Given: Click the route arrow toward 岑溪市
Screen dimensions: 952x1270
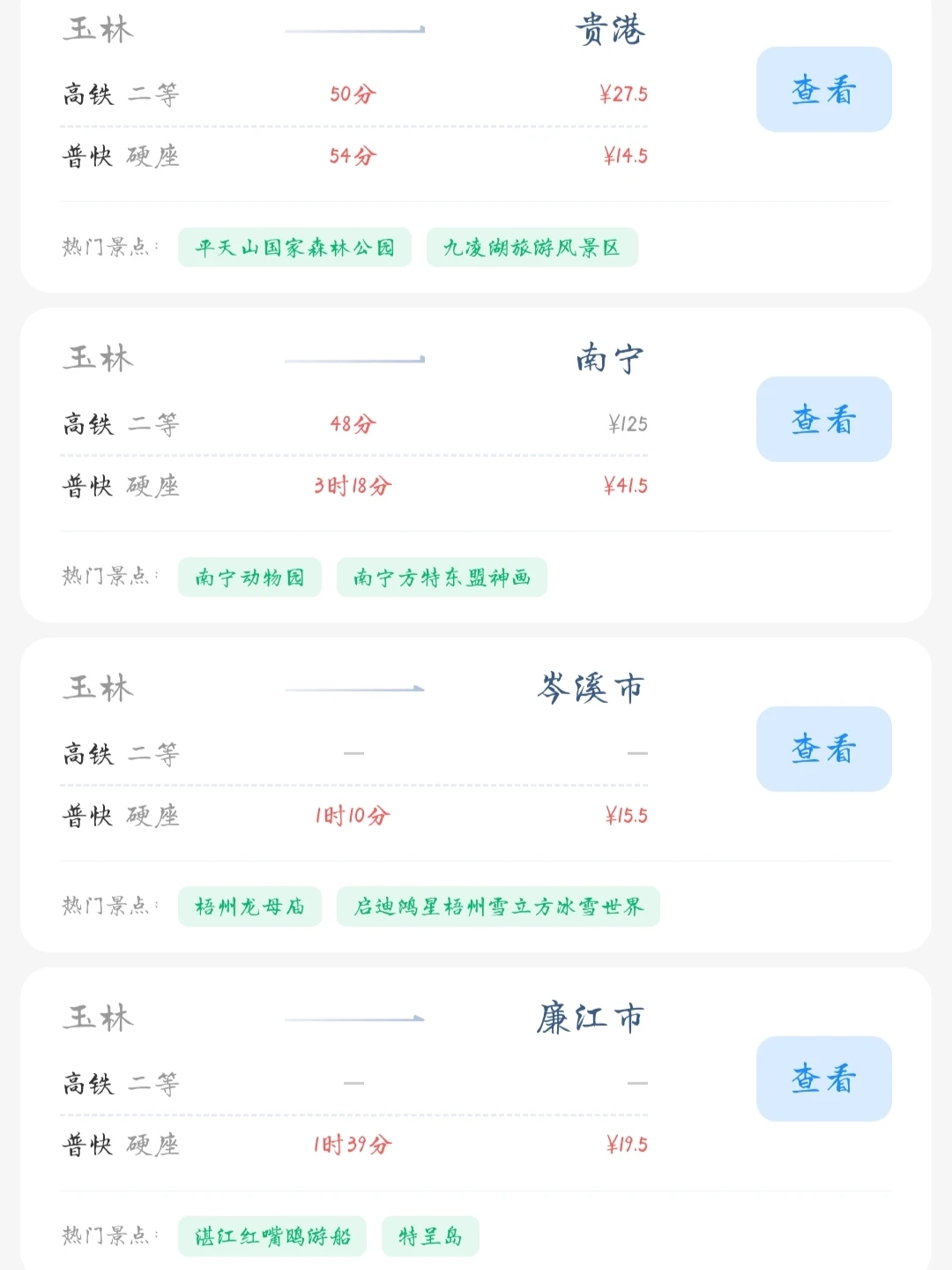Looking at the screenshot, I should tap(353, 689).
